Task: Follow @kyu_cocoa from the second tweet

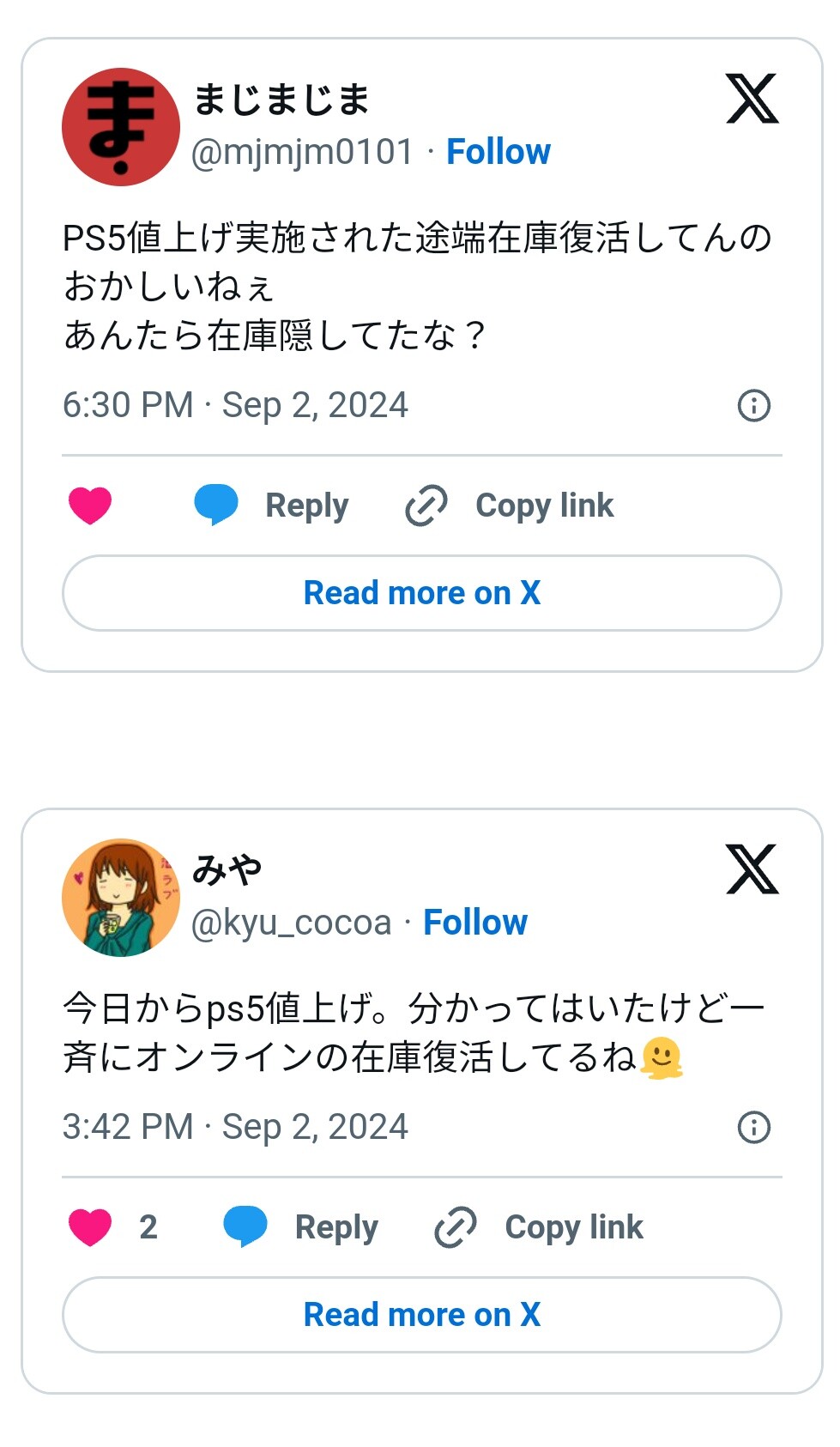Action: click(x=475, y=923)
